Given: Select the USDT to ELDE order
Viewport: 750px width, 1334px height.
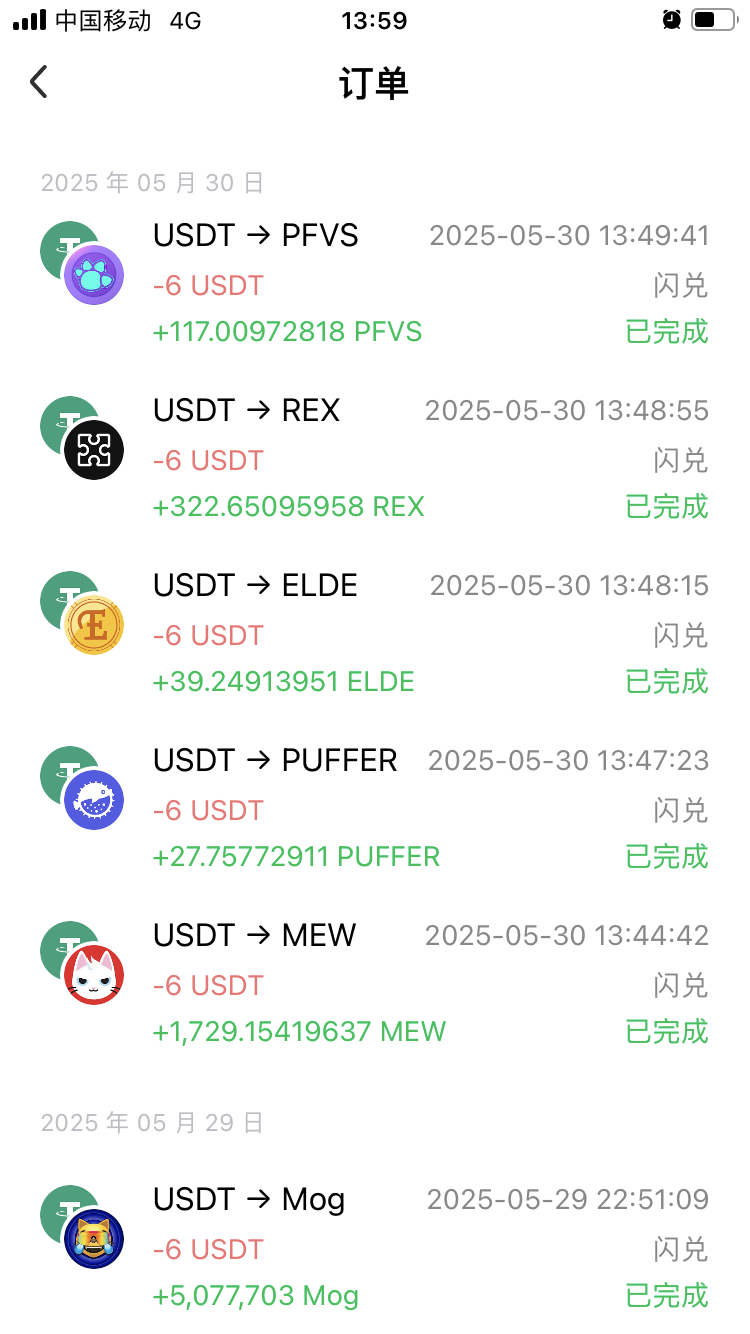Looking at the screenshot, I should coord(375,634).
